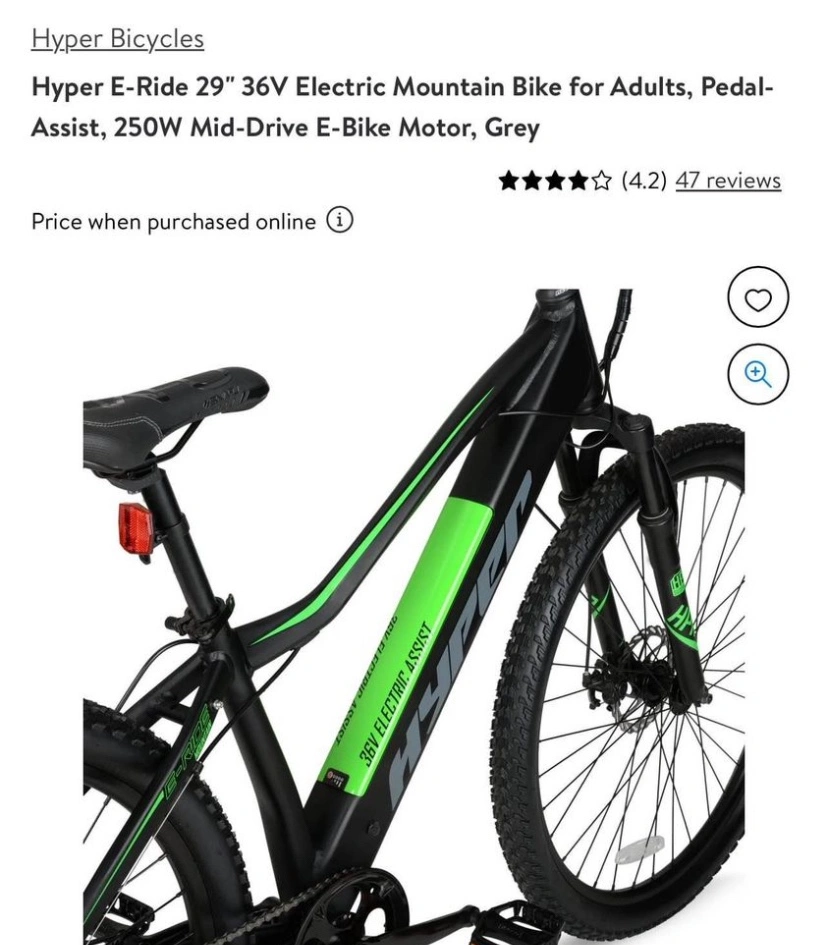Viewport: 828px width, 945px height.
Task: Add bike to favorites with heart icon
Action: (758, 298)
